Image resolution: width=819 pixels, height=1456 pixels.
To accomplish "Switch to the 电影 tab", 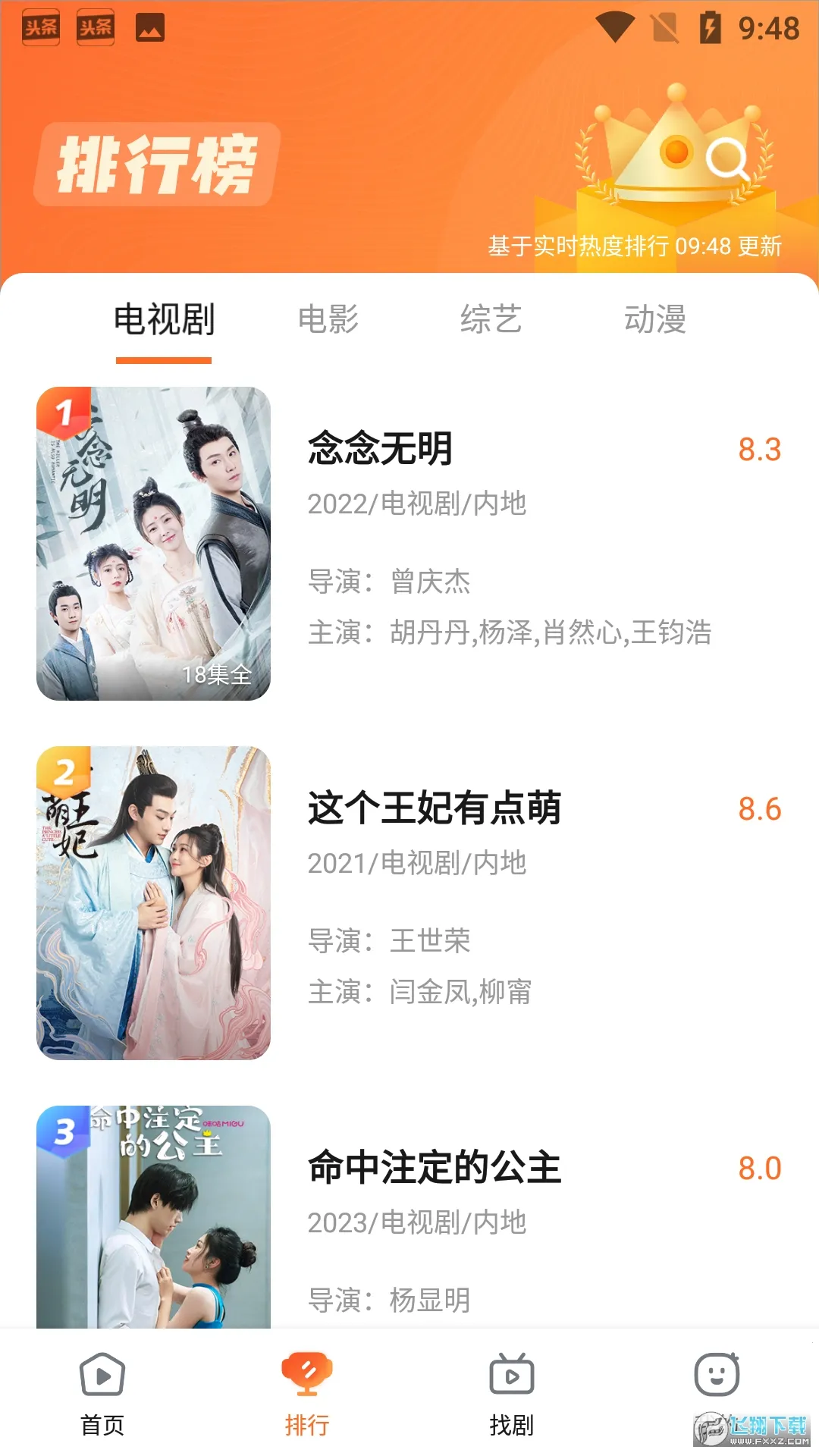I will pyautogui.click(x=328, y=319).
